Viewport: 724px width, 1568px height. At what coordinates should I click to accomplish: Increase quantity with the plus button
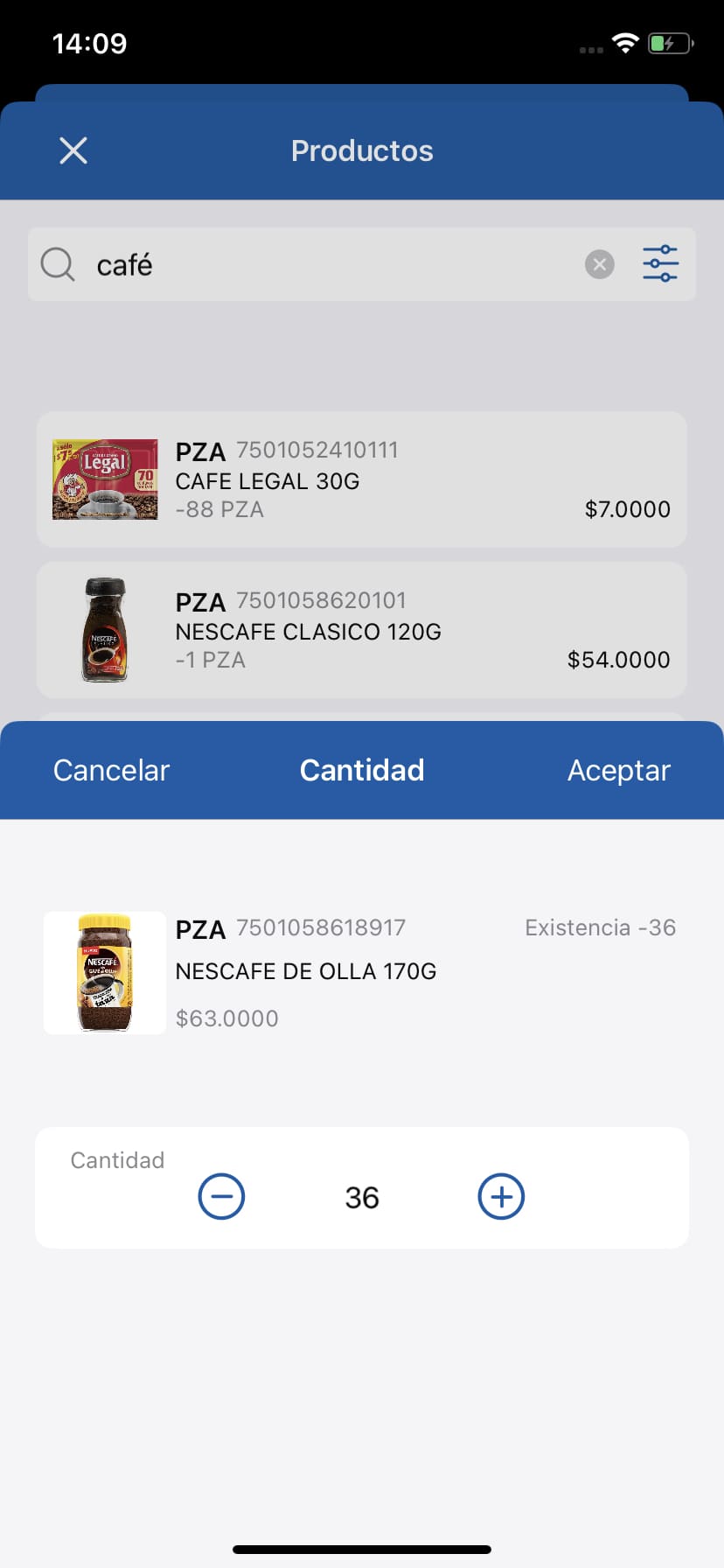pos(501,1195)
